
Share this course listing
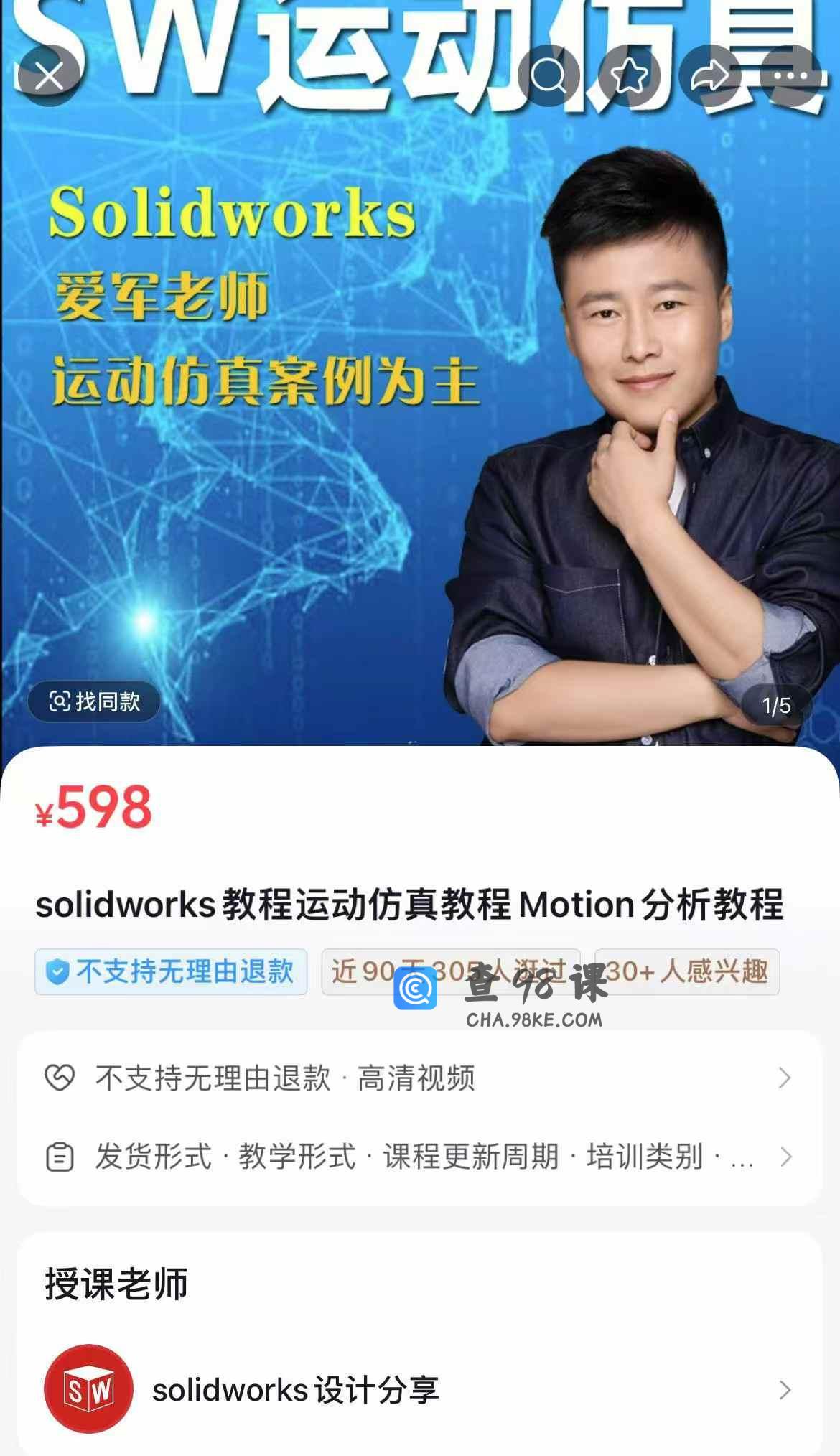point(709,75)
